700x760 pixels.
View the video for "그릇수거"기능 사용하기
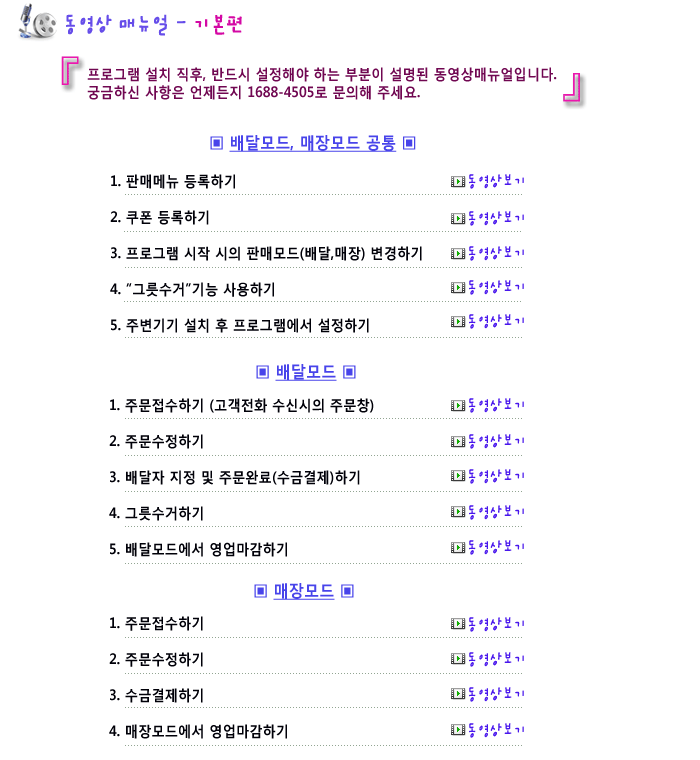pyautogui.click(x=488, y=289)
